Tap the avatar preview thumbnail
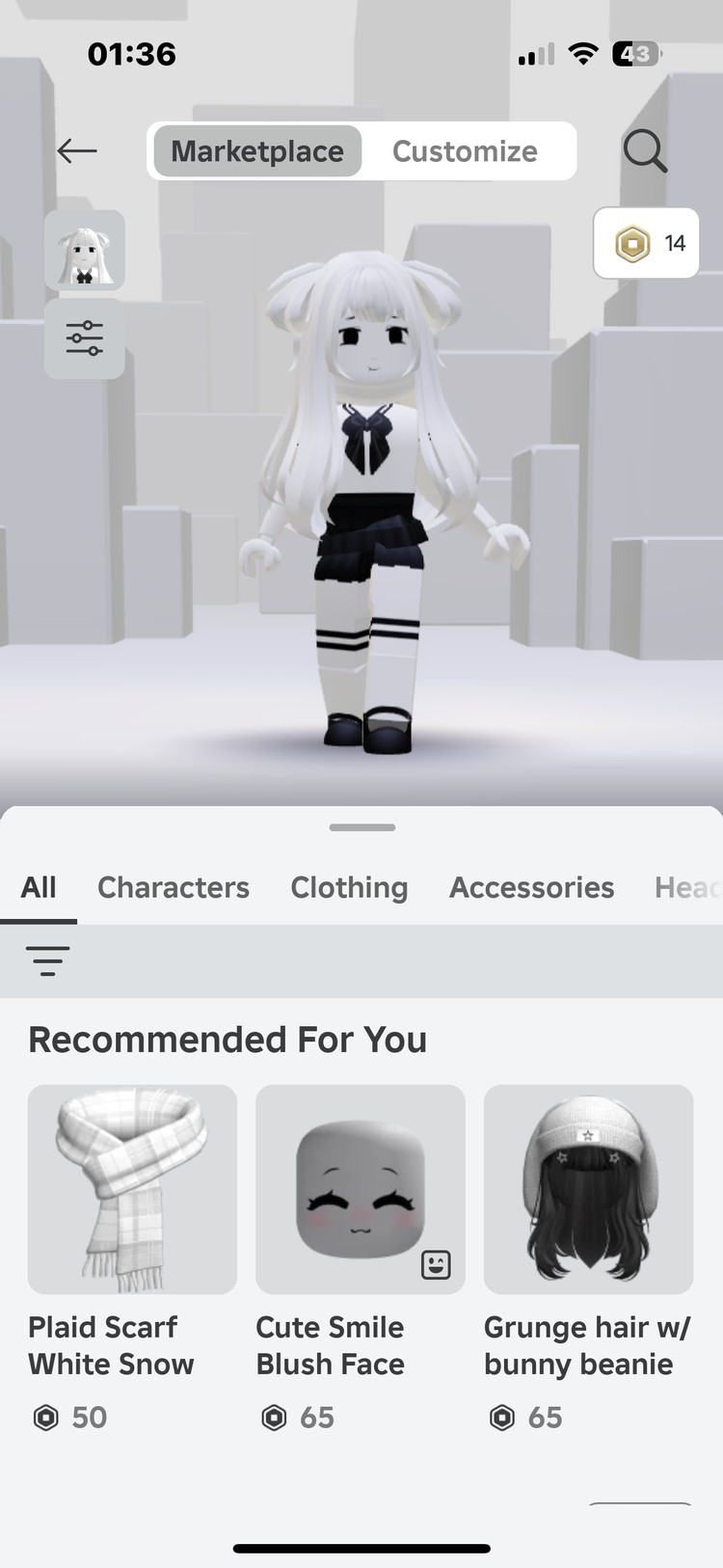 click(85, 251)
